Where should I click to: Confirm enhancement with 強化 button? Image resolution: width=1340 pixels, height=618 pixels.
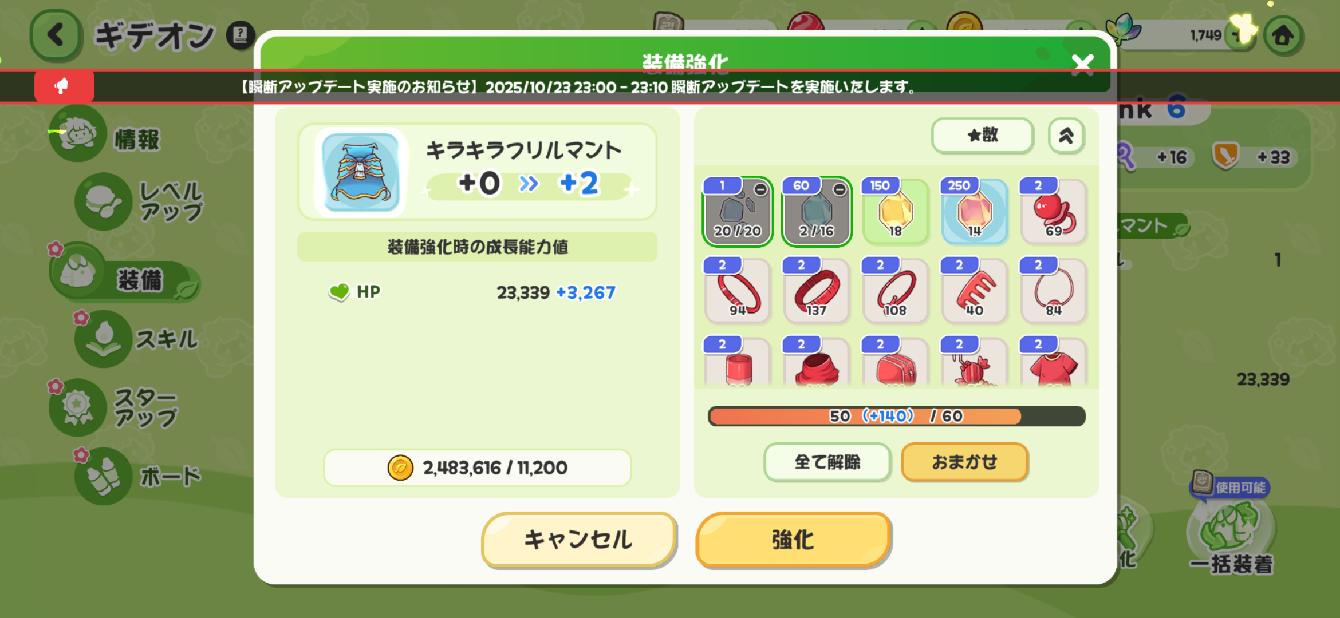click(x=793, y=540)
